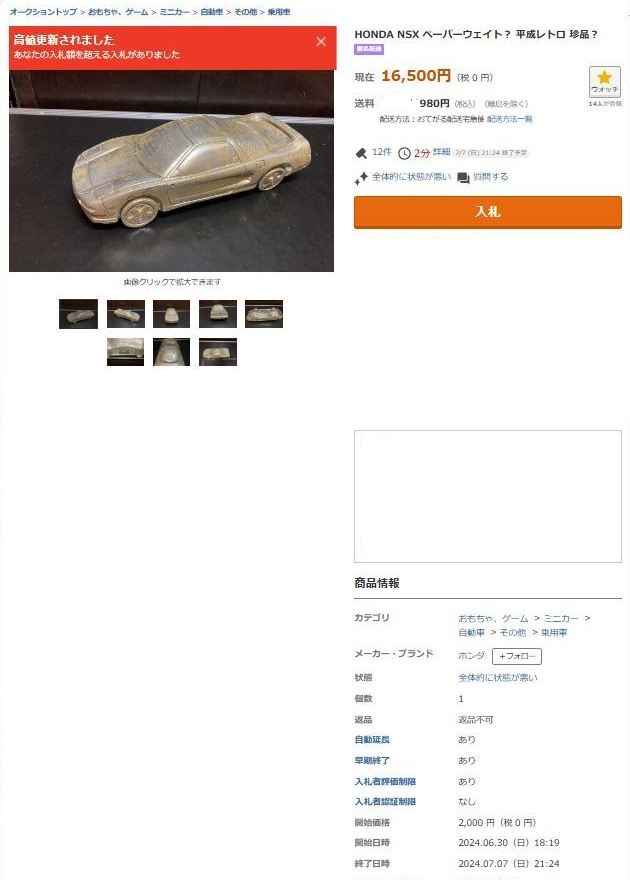This screenshot has height=880, width=630.
Task: Dismiss the 高値更新されました banner
Action: click(x=320, y=42)
